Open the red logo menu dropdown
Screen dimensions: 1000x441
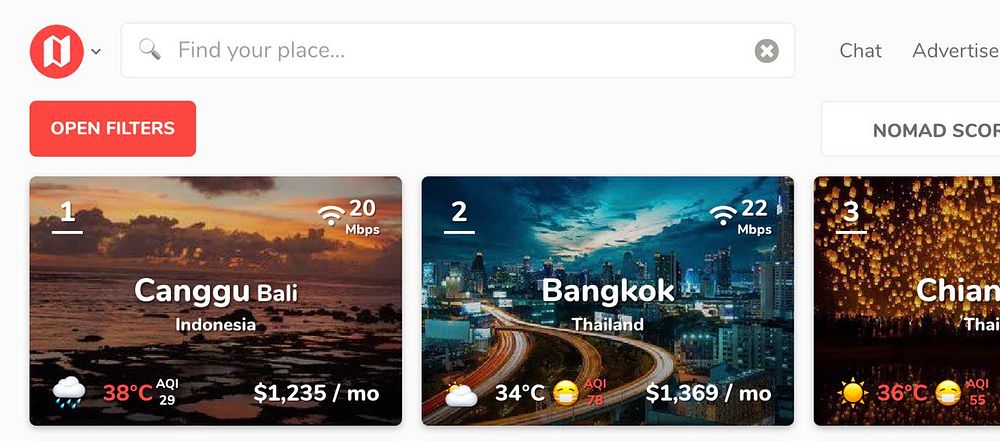[66, 51]
